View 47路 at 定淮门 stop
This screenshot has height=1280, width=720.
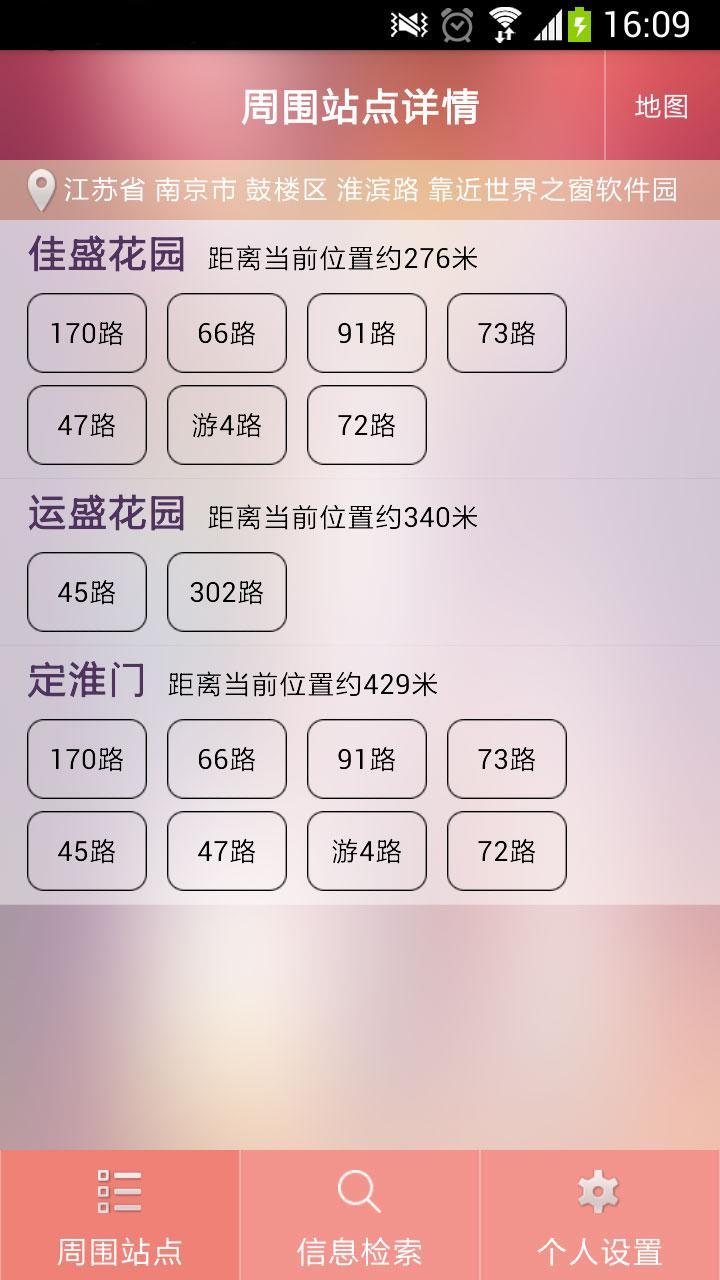227,851
